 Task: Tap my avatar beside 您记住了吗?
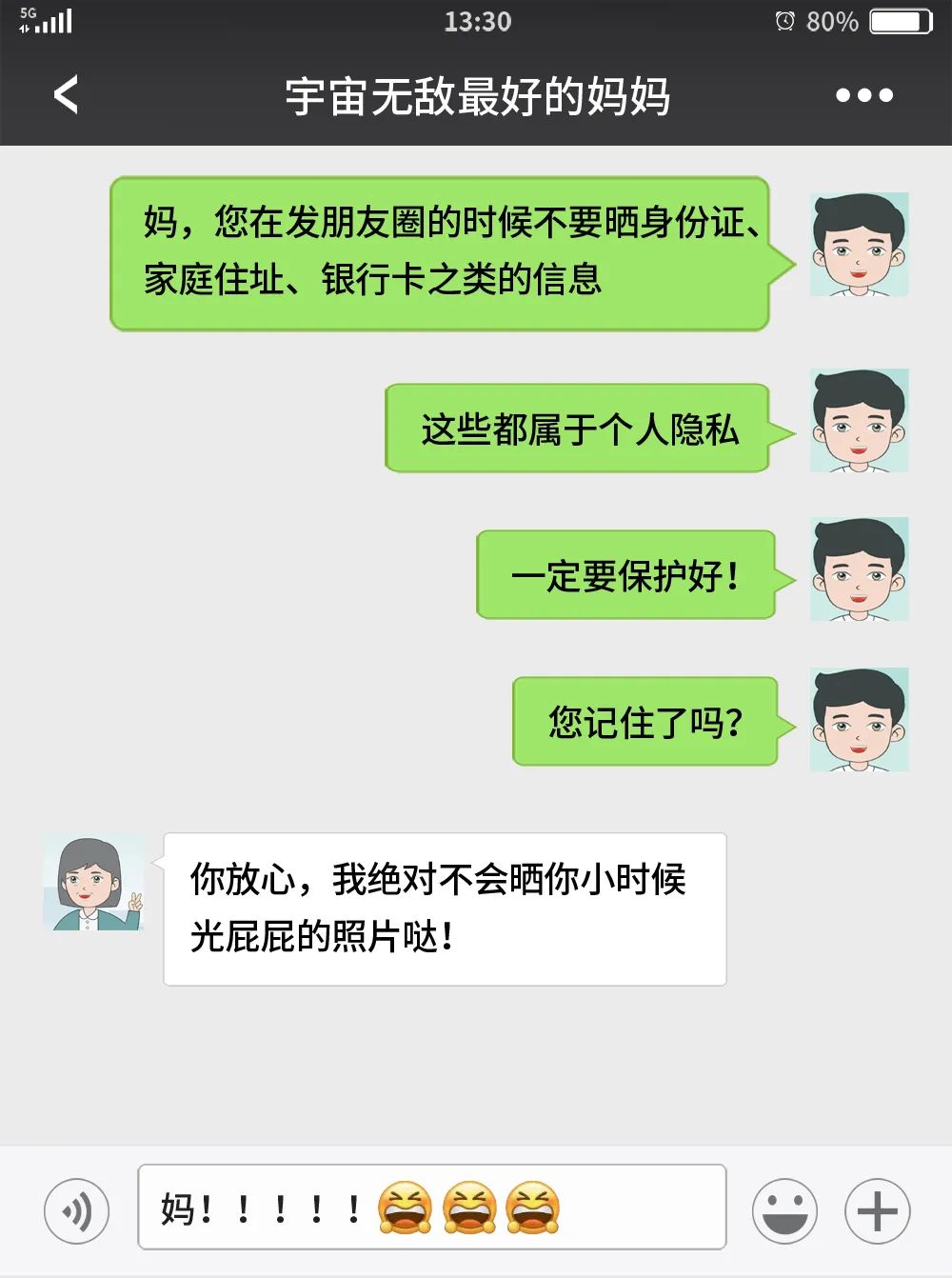point(859,719)
